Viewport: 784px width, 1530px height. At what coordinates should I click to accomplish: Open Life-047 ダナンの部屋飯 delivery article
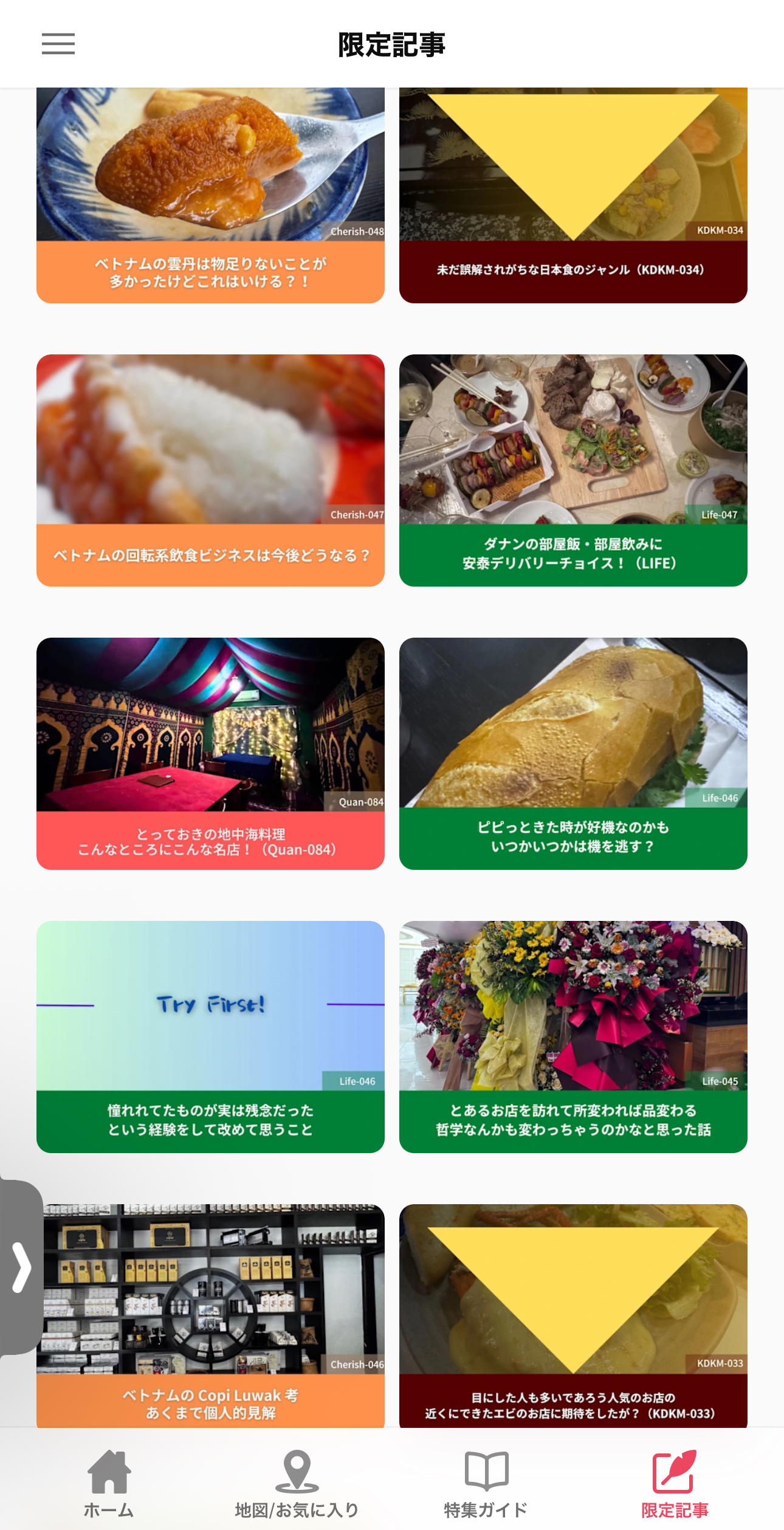(573, 470)
